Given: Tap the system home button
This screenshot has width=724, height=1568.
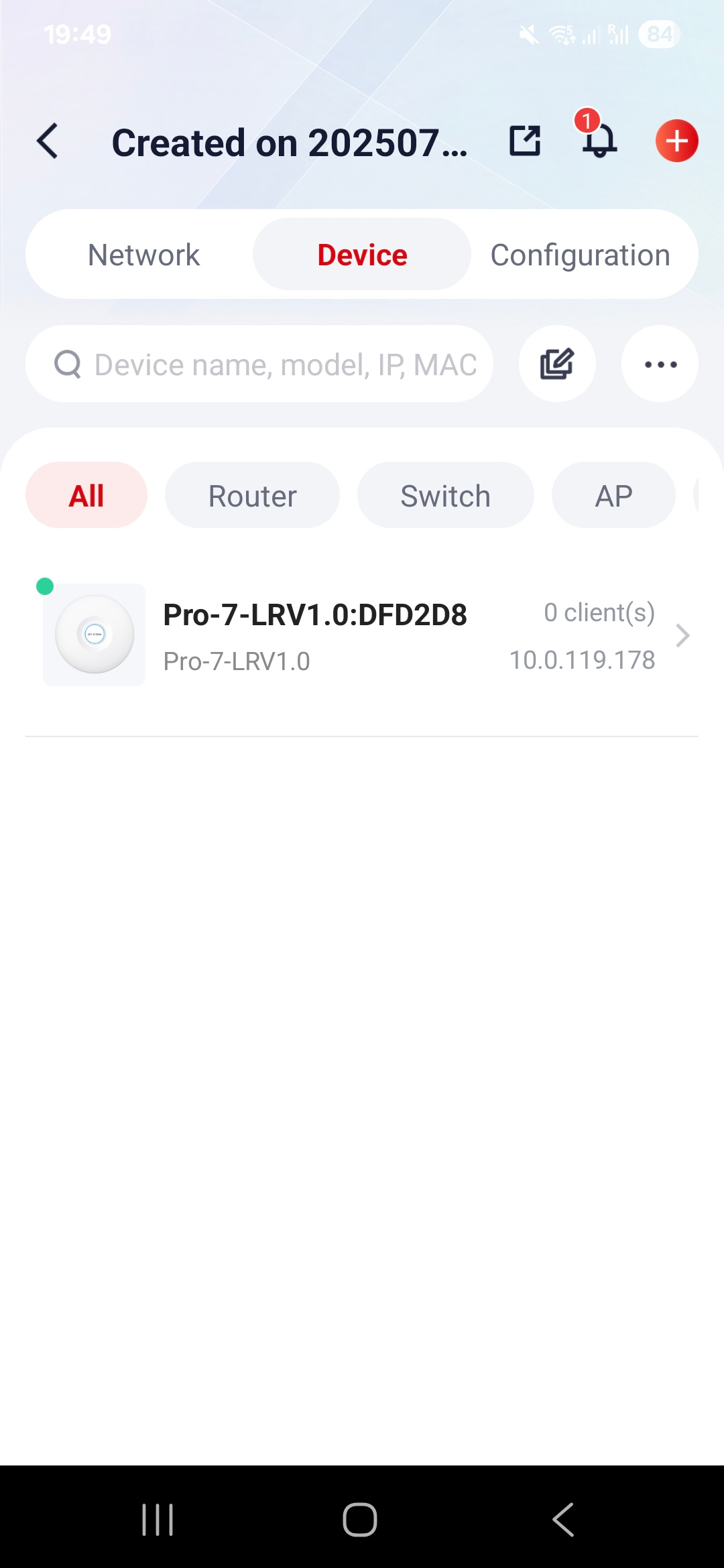Looking at the screenshot, I should click(x=360, y=1519).
